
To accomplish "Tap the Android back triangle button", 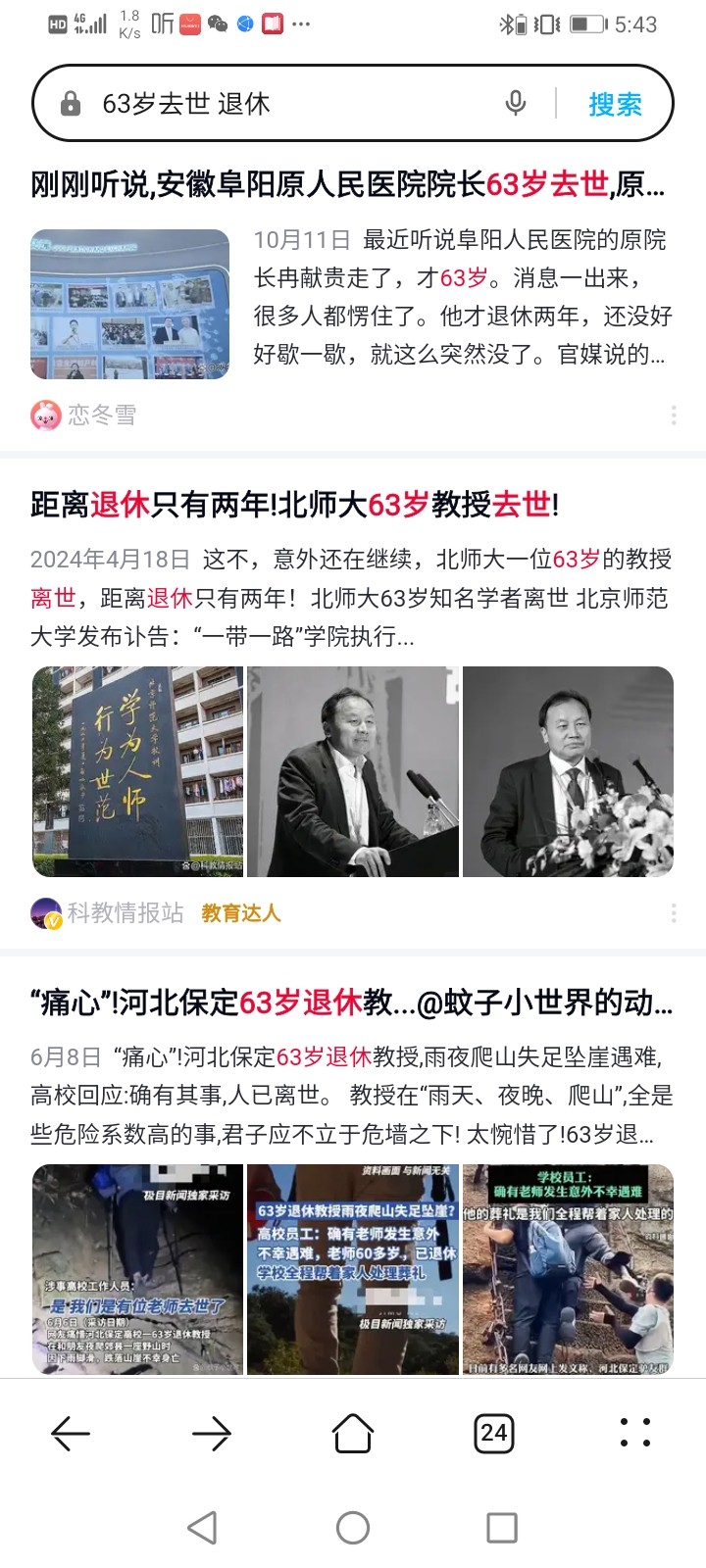I will pos(204,1527).
